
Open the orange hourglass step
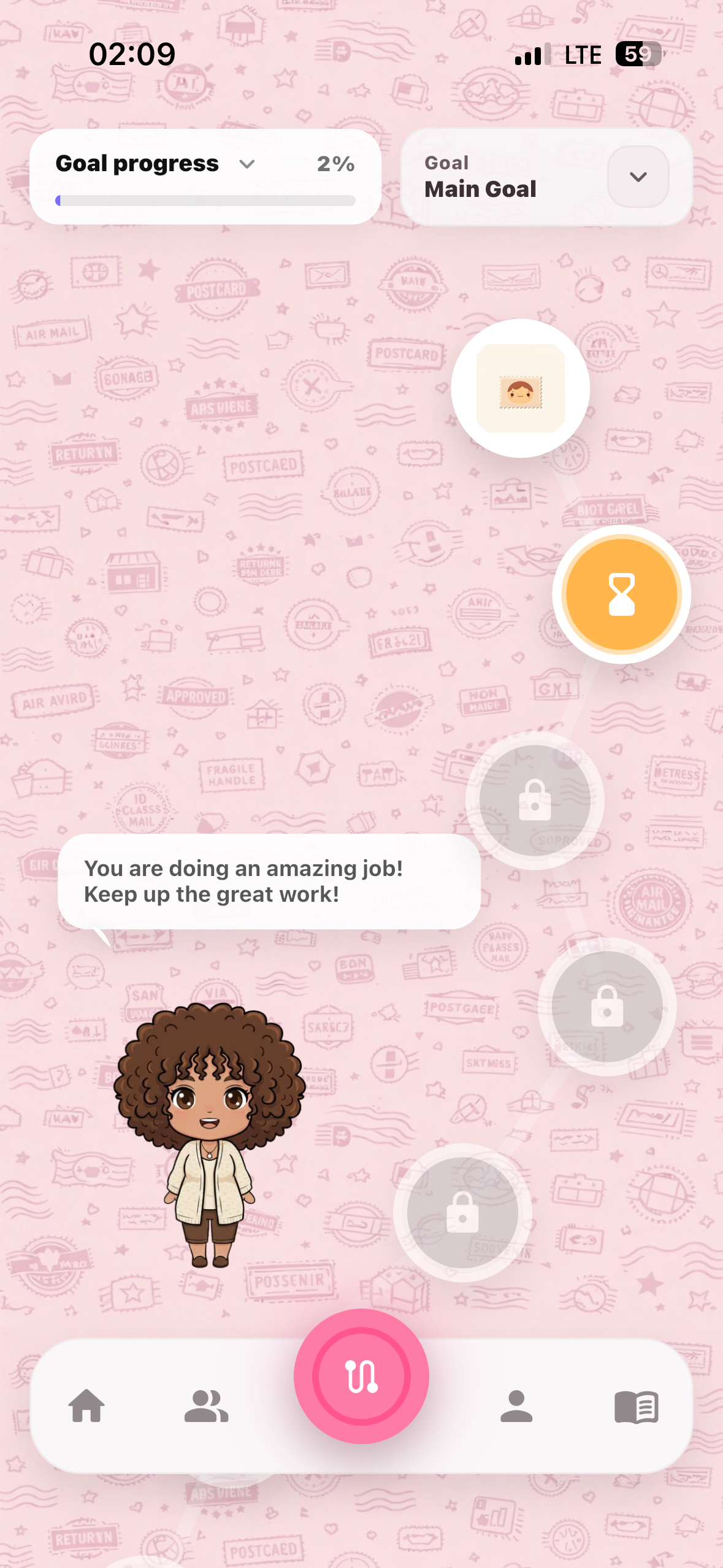(621, 594)
